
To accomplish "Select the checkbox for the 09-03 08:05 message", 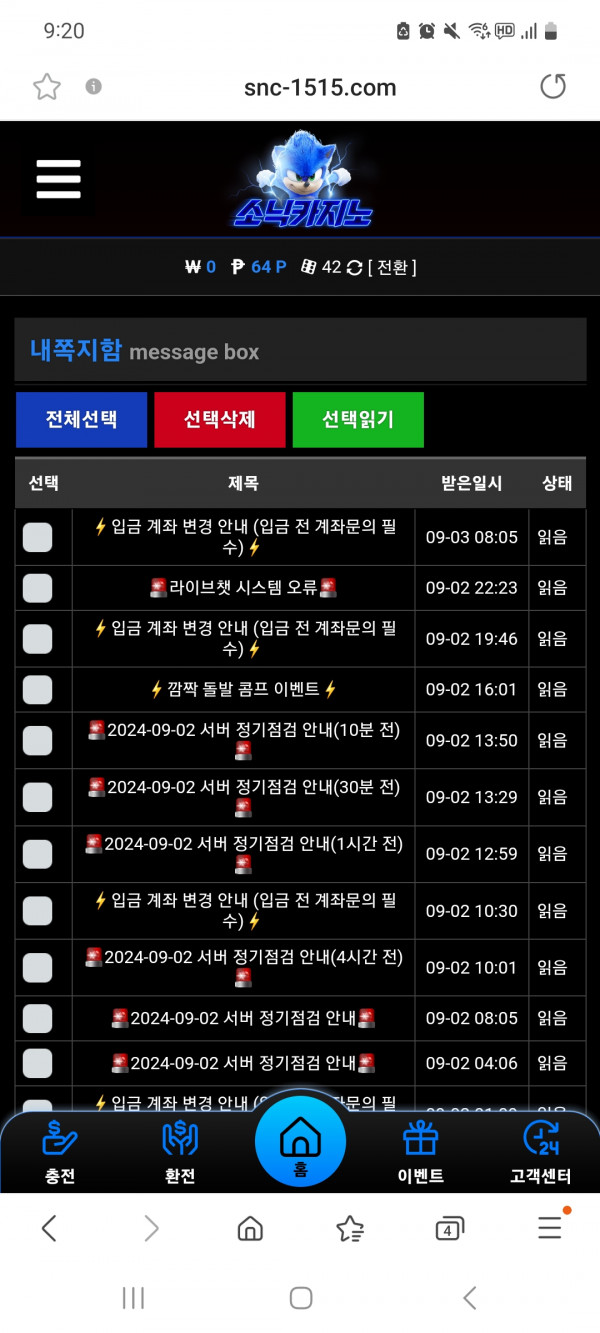I will click(37, 537).
